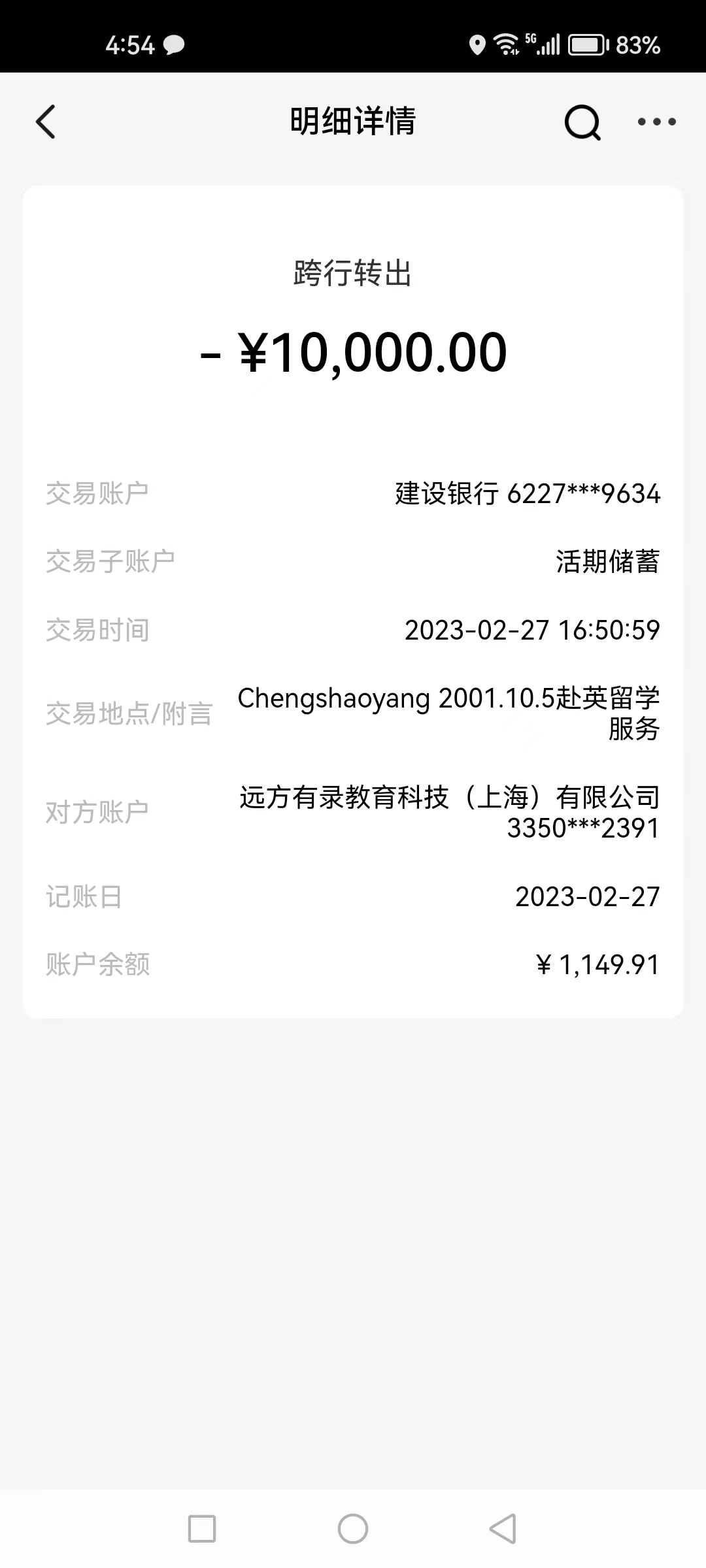The image size is (706, 1568).
Task: Tap the system recent apps square button
Action: (x=202, y=1529)
